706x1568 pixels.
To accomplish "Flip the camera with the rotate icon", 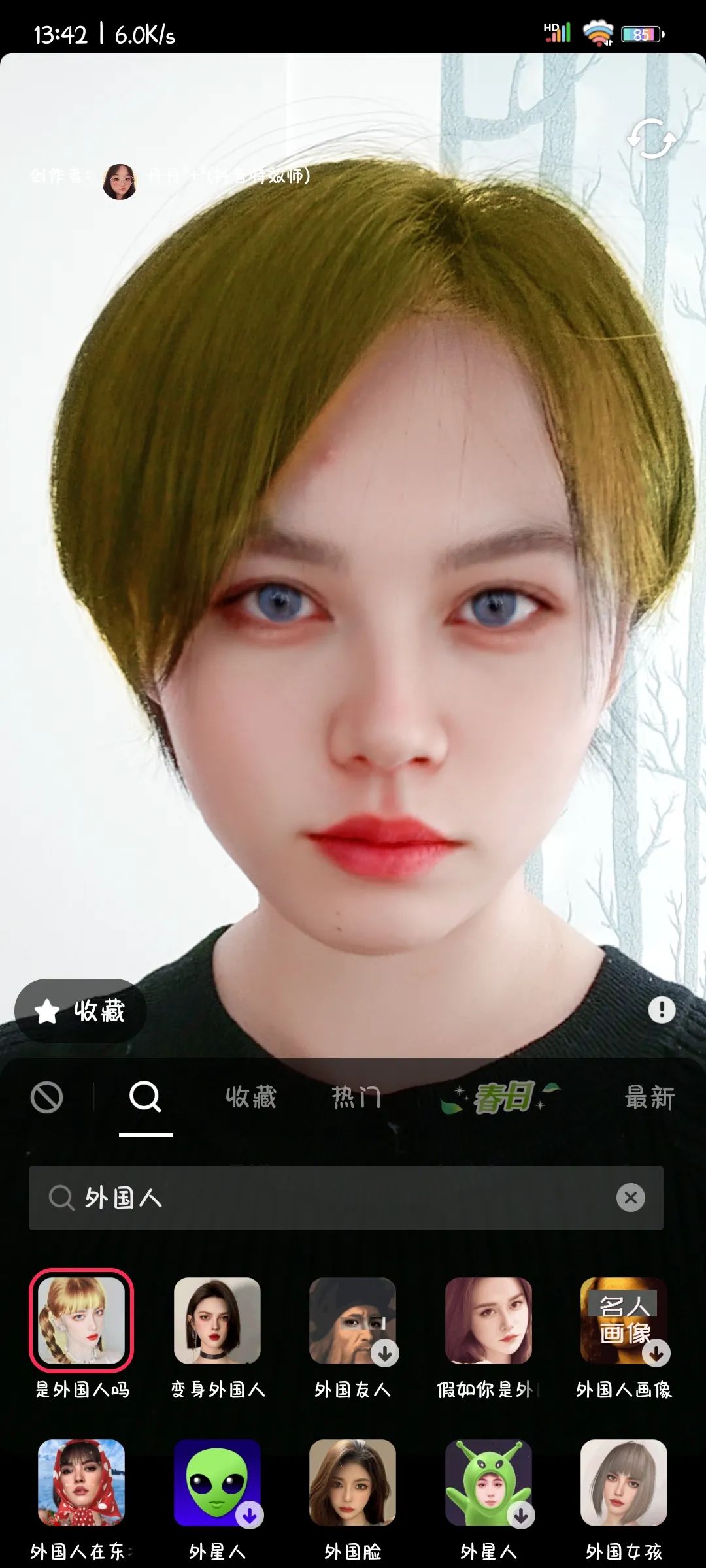I will pyautogui.click(x=651, y=139).
